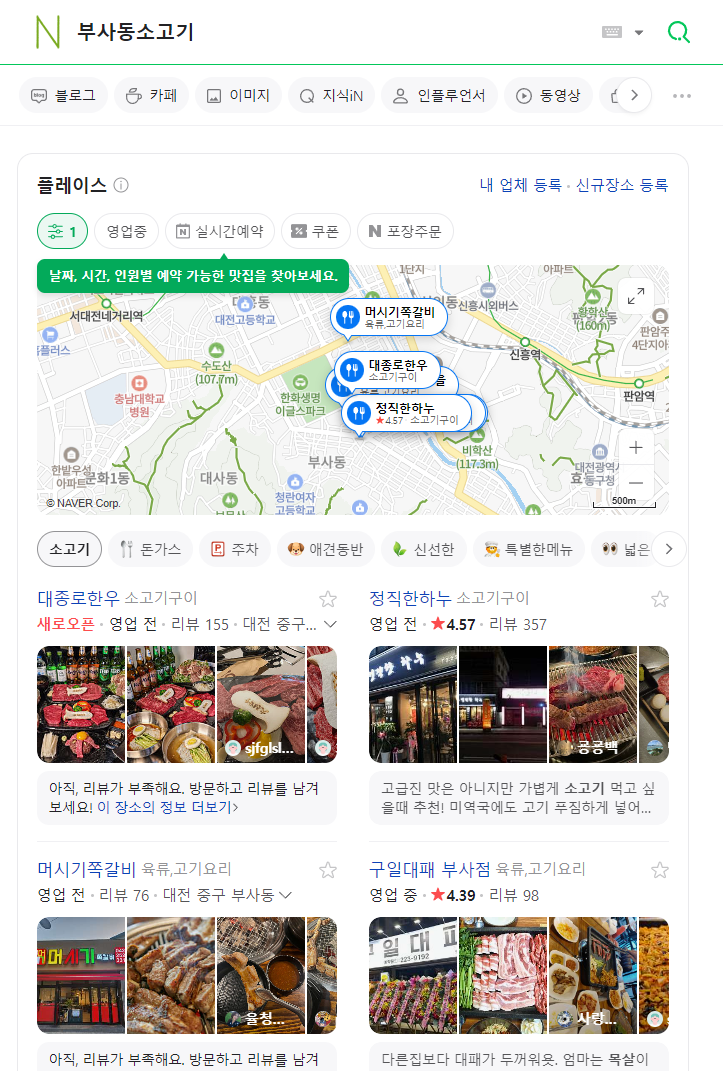Select the 실시간예약 filter chip
Viewport: 723px width, 1071px height.
point(219,232)
